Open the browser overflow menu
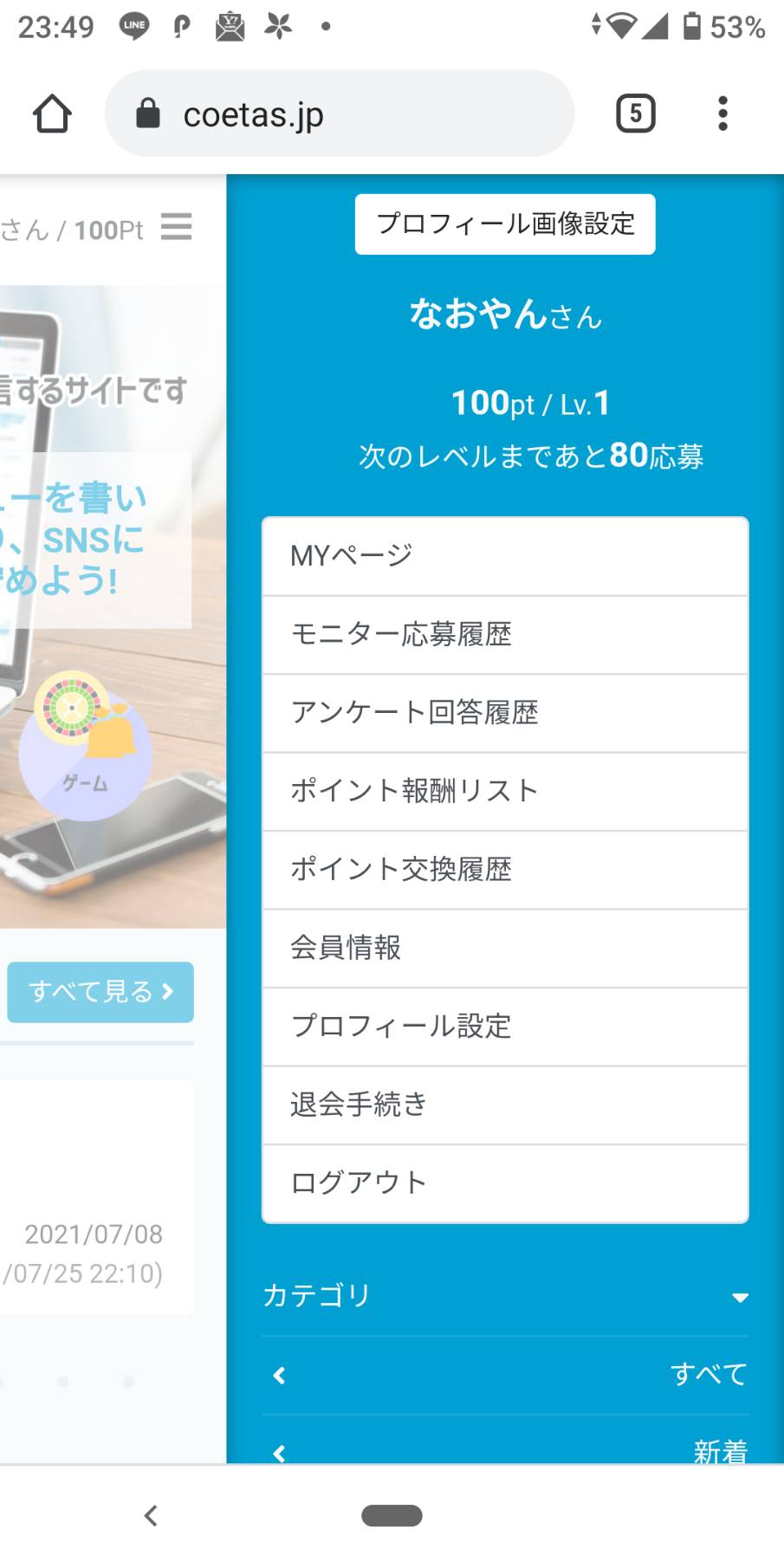This screenshot has width=784, height=1568. pyautogui.click(x=722, y=113)
